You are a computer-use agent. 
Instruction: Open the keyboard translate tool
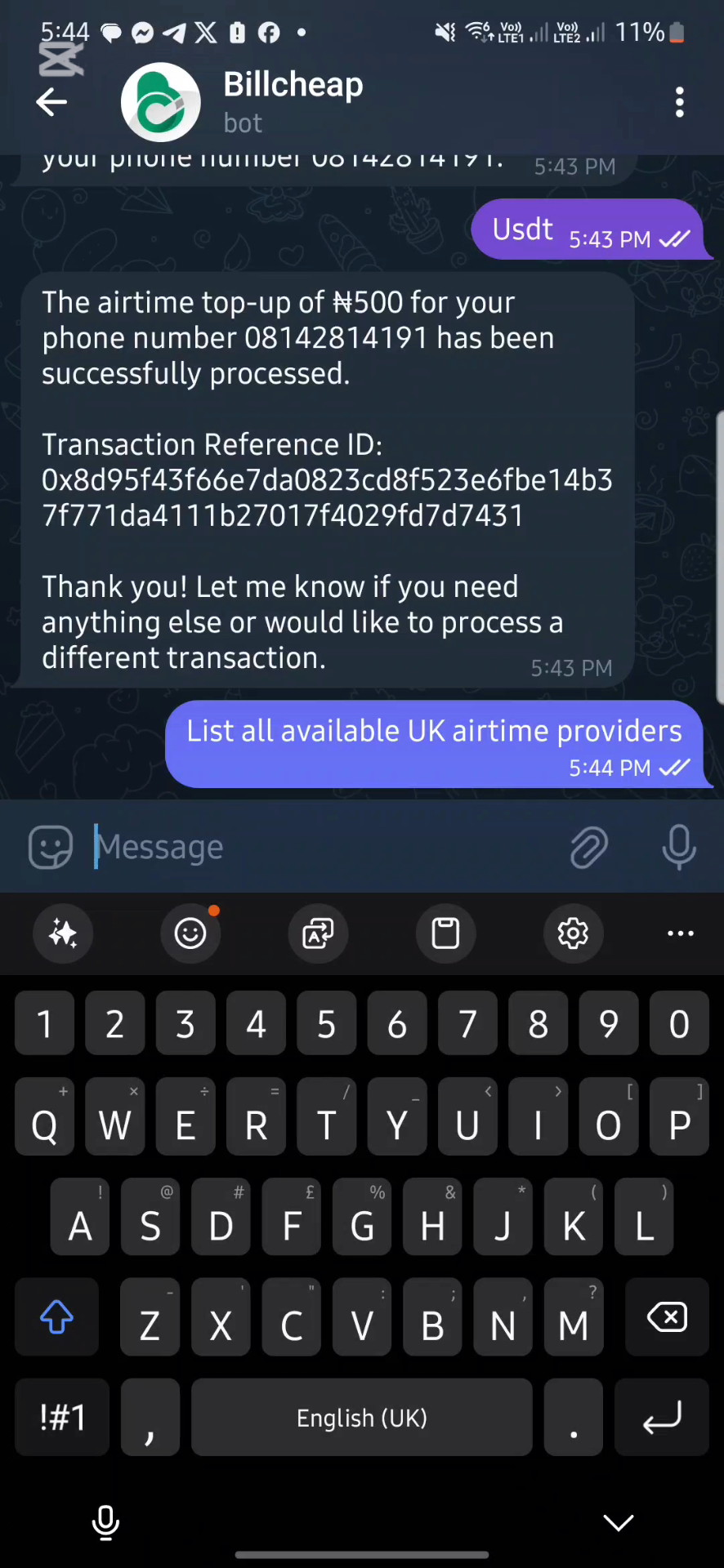tap(318, 933)
